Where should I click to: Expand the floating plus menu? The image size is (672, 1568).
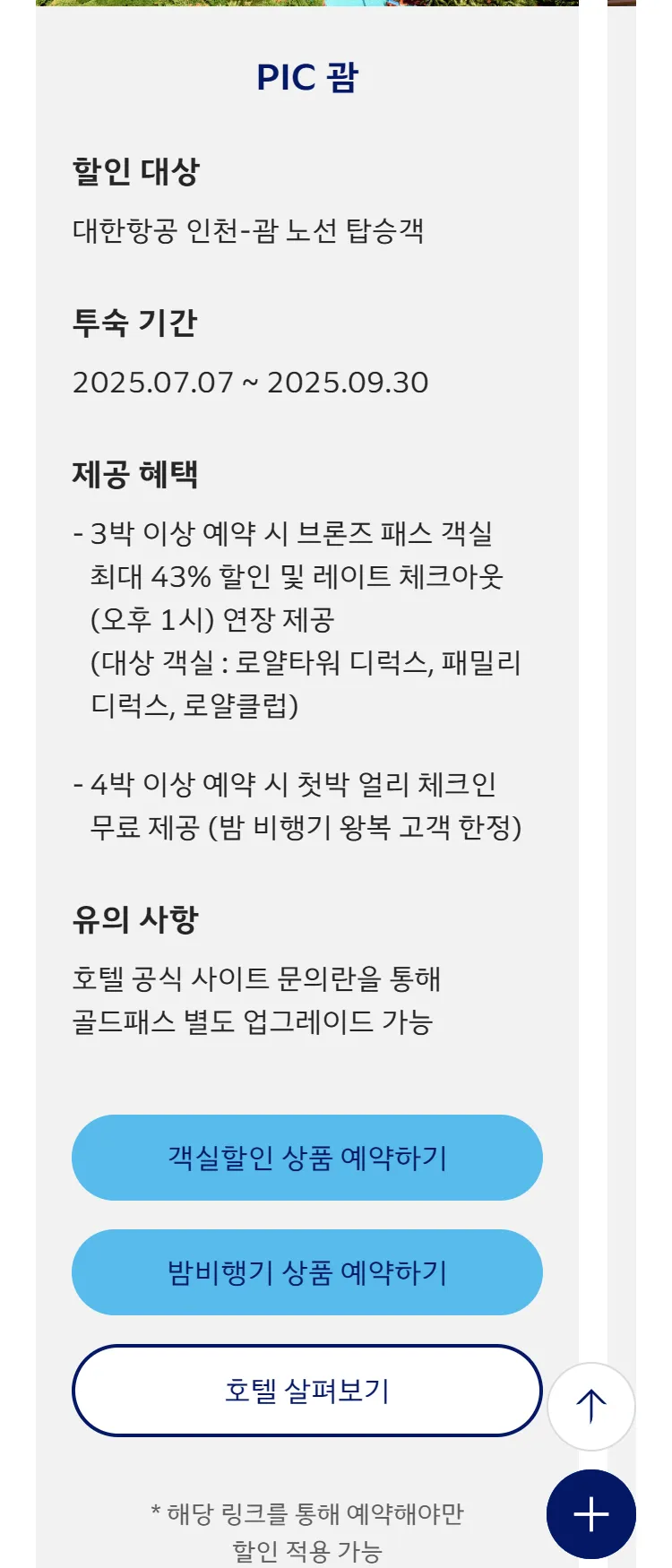coord(590,1514)
